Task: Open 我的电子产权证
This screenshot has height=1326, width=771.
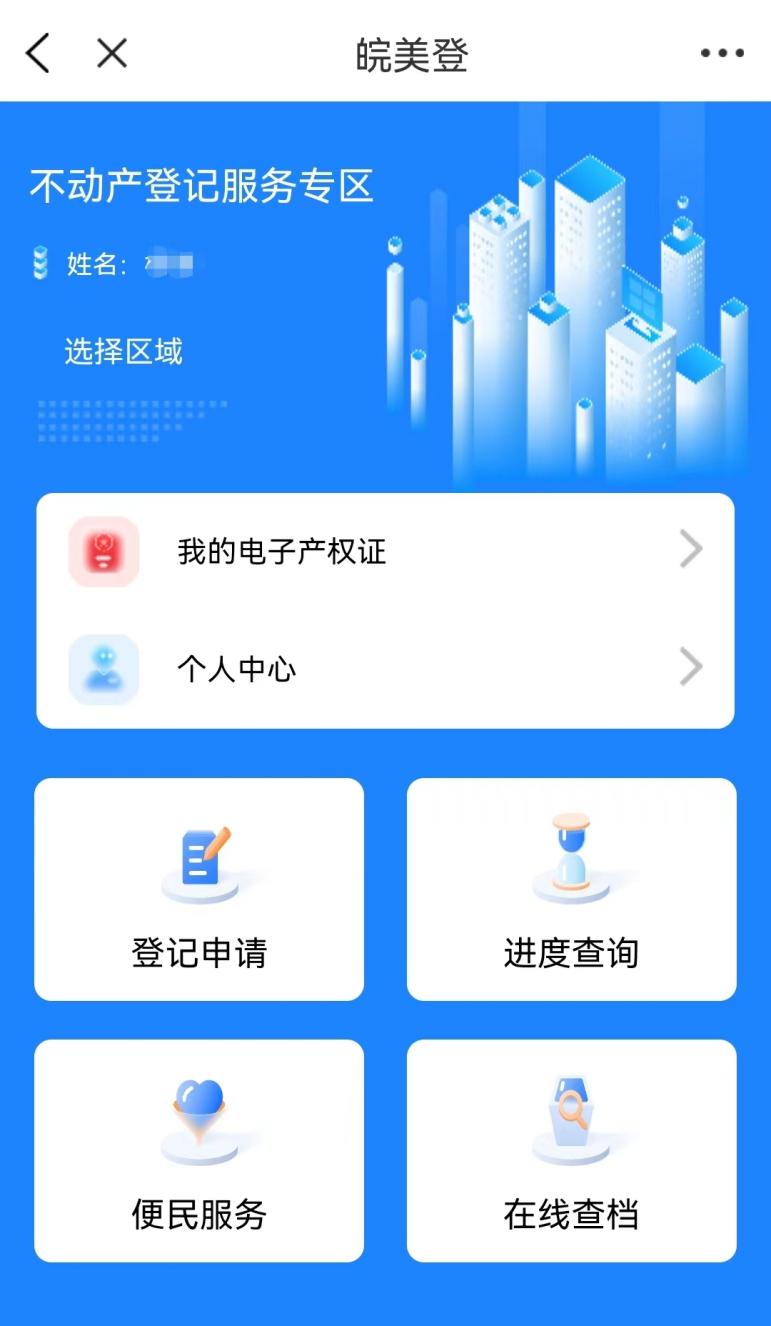Action: pyautogui.click(x=385, y=551)
